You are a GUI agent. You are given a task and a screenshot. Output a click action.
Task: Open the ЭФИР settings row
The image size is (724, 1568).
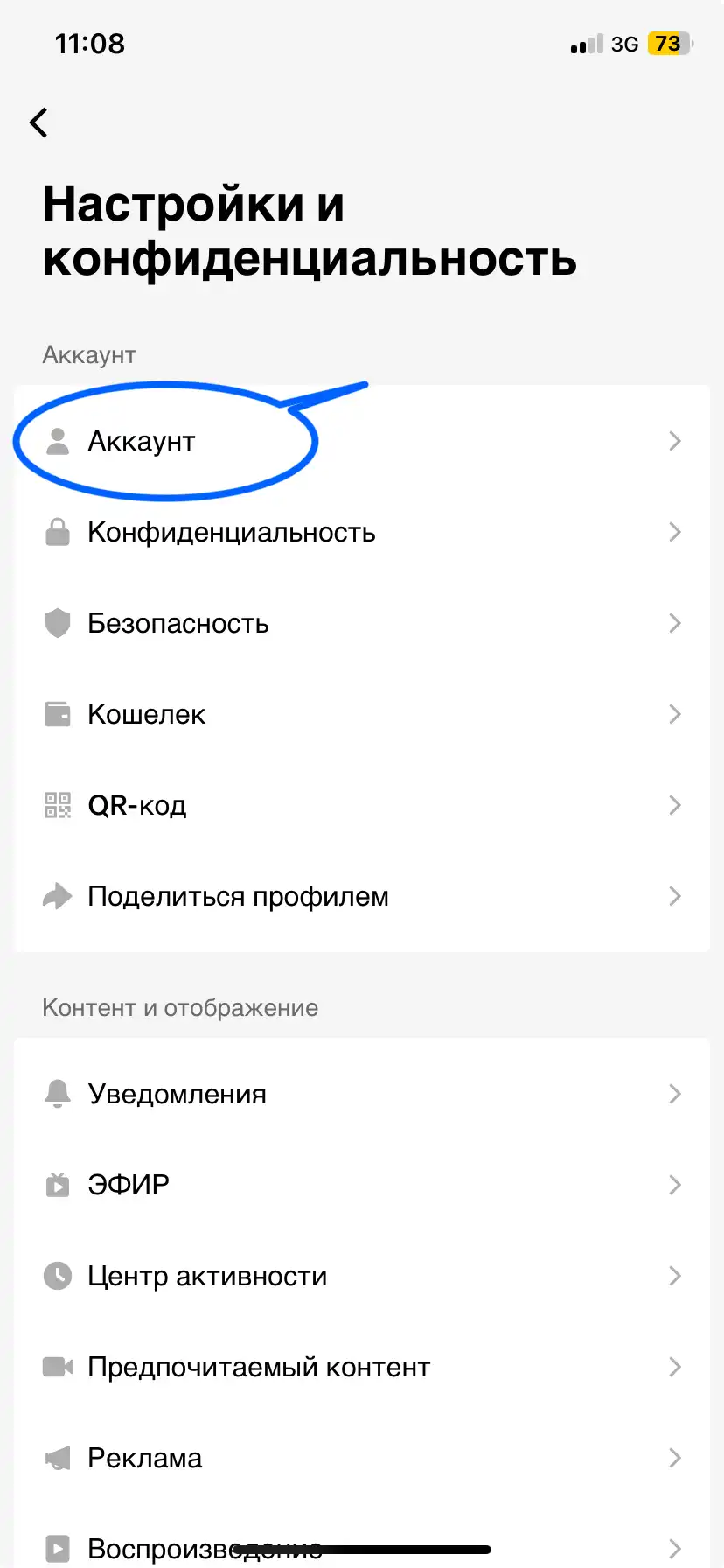[362, 1185]
